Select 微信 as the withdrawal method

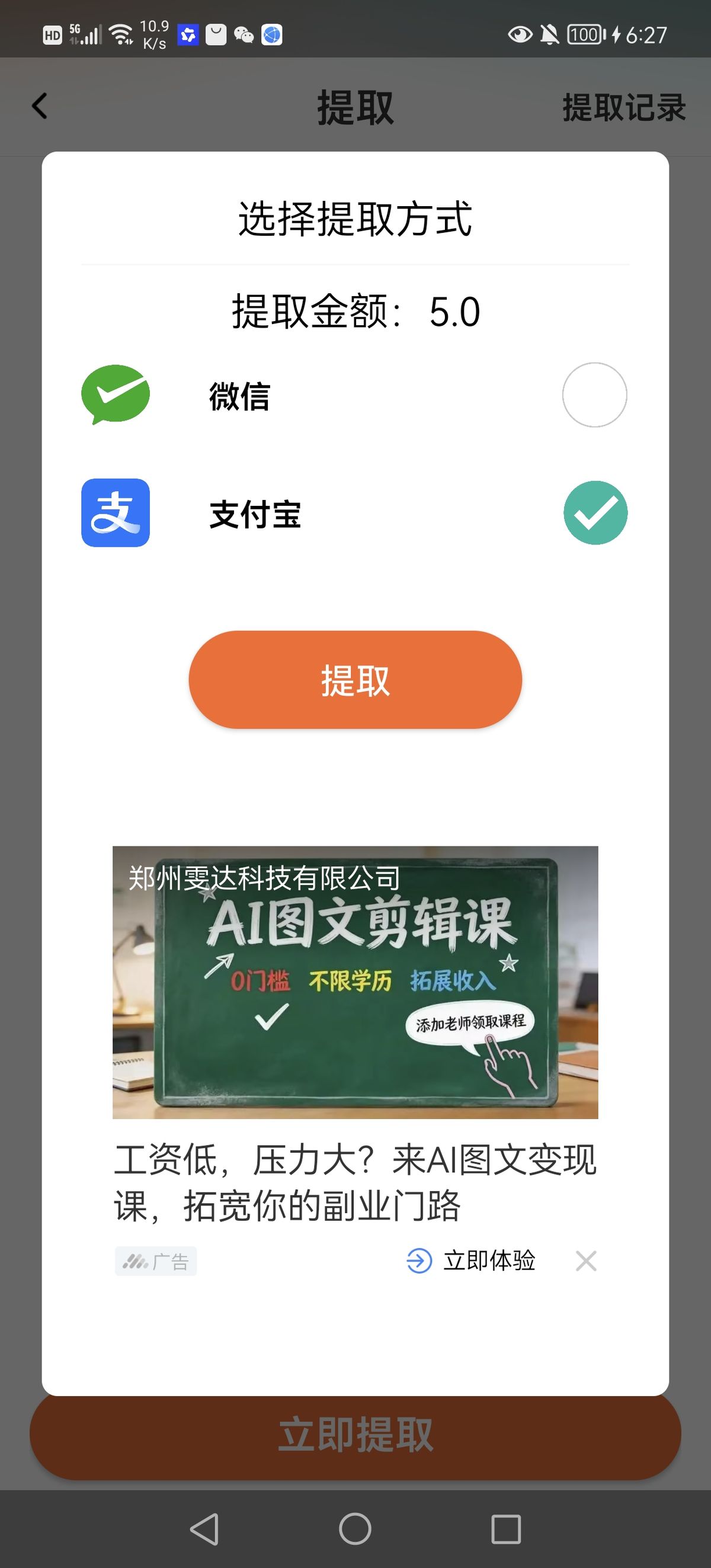(x=594, y=395)
